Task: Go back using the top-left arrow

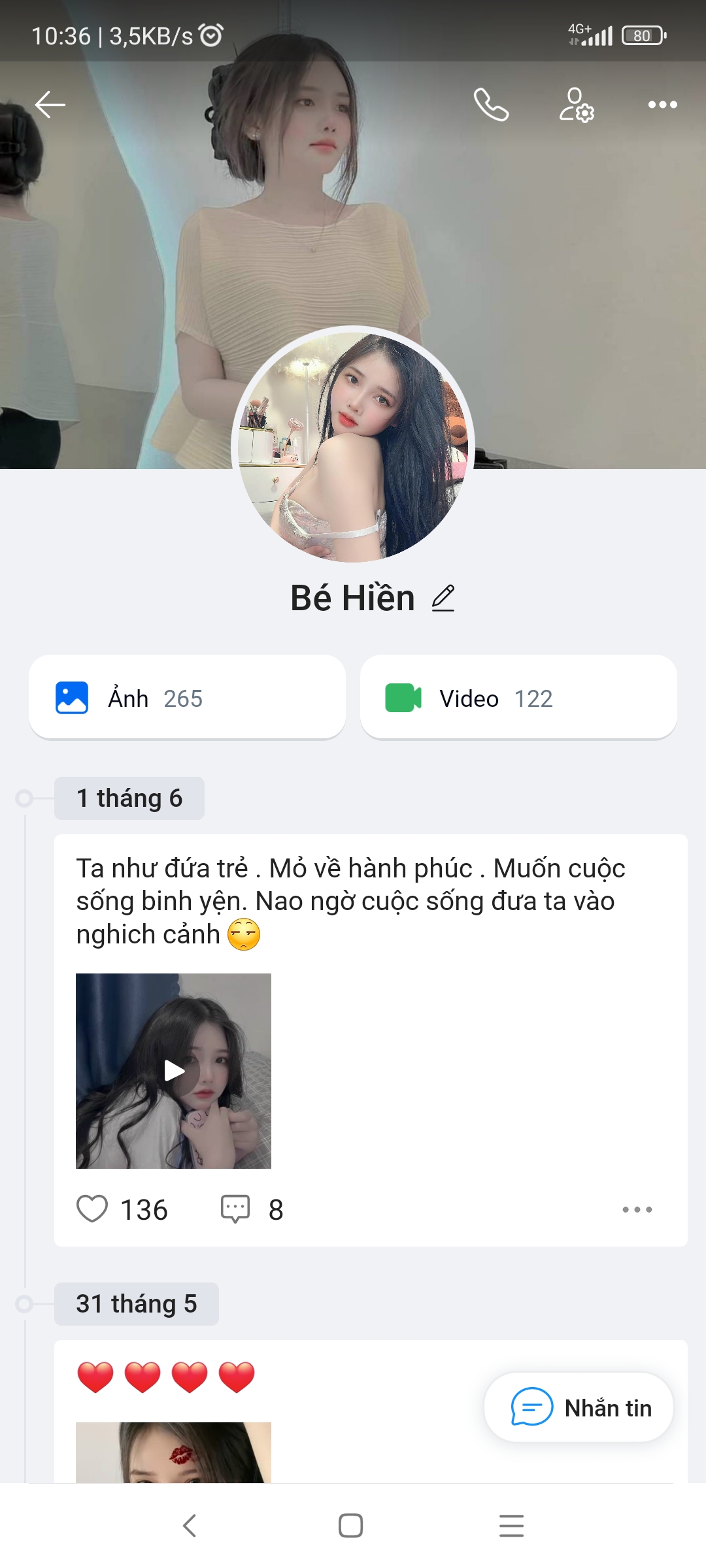Action: point(50,105)
